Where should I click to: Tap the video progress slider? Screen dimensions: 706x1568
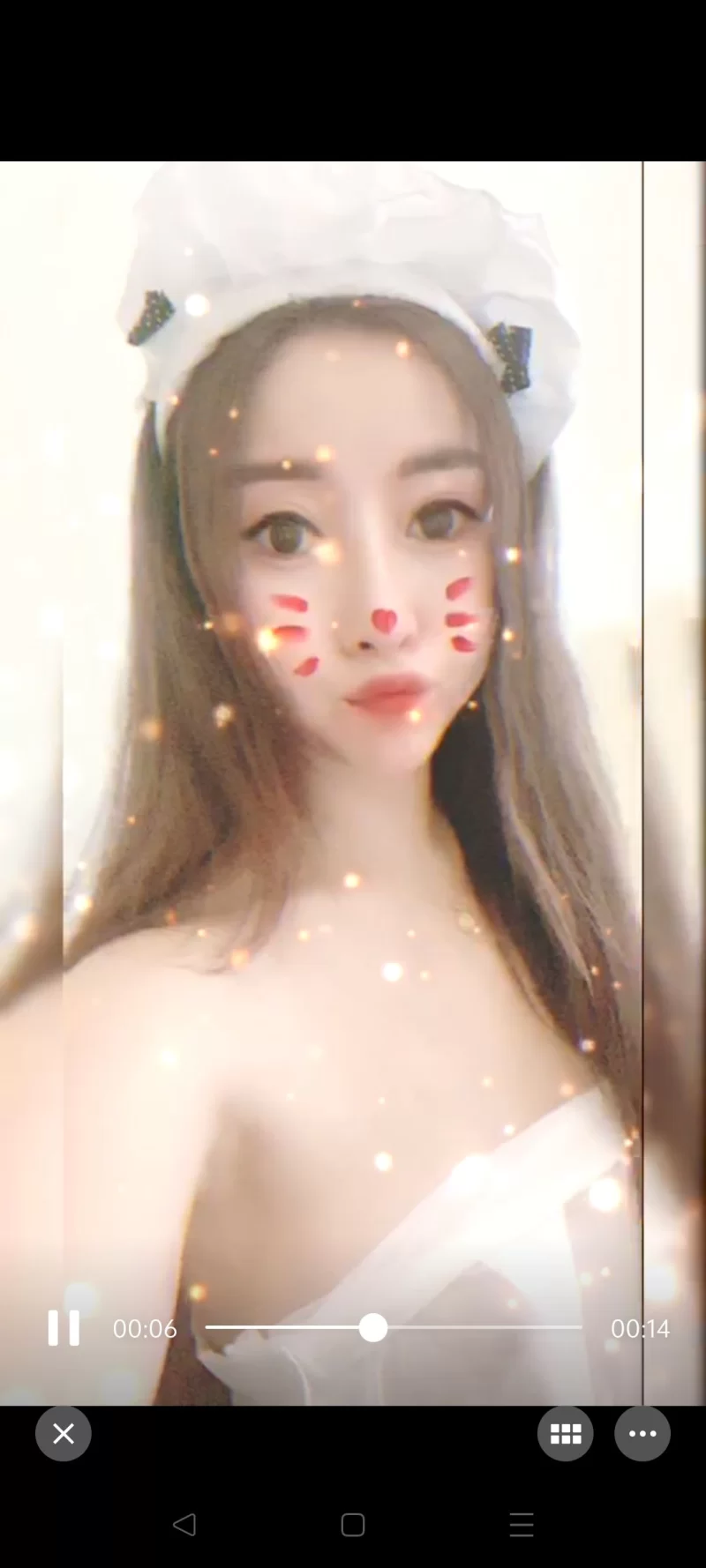373,1328
